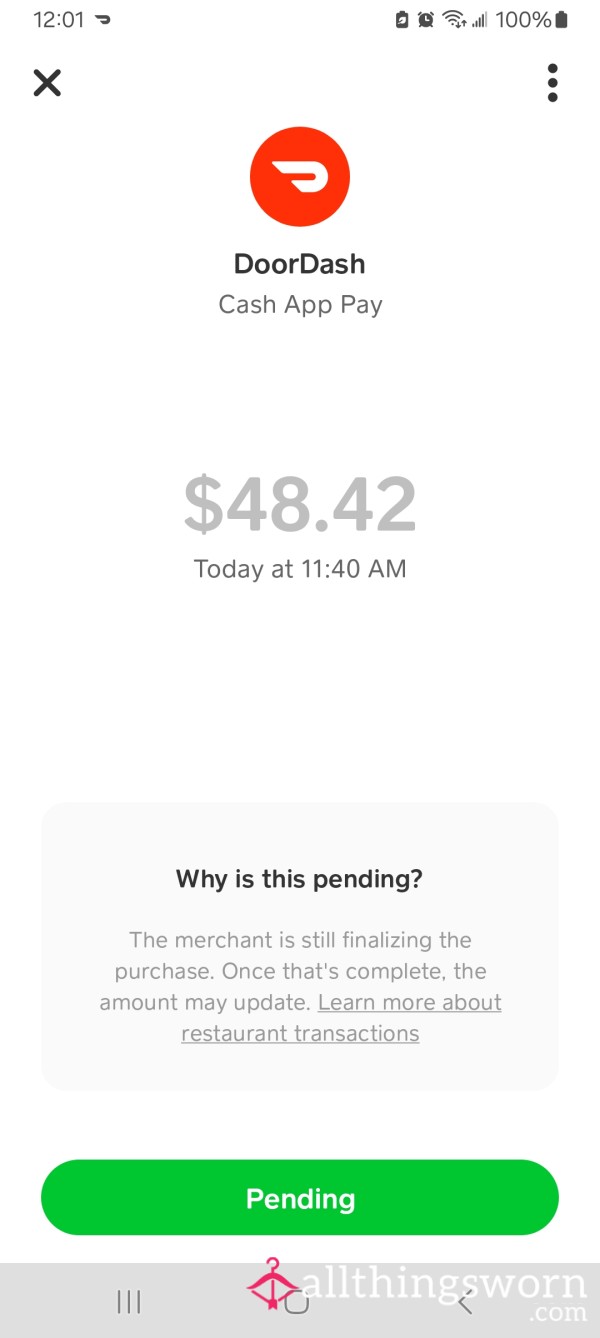Go back using system back button
This screenshot has width=600, height=1338.
point(465,1301)
